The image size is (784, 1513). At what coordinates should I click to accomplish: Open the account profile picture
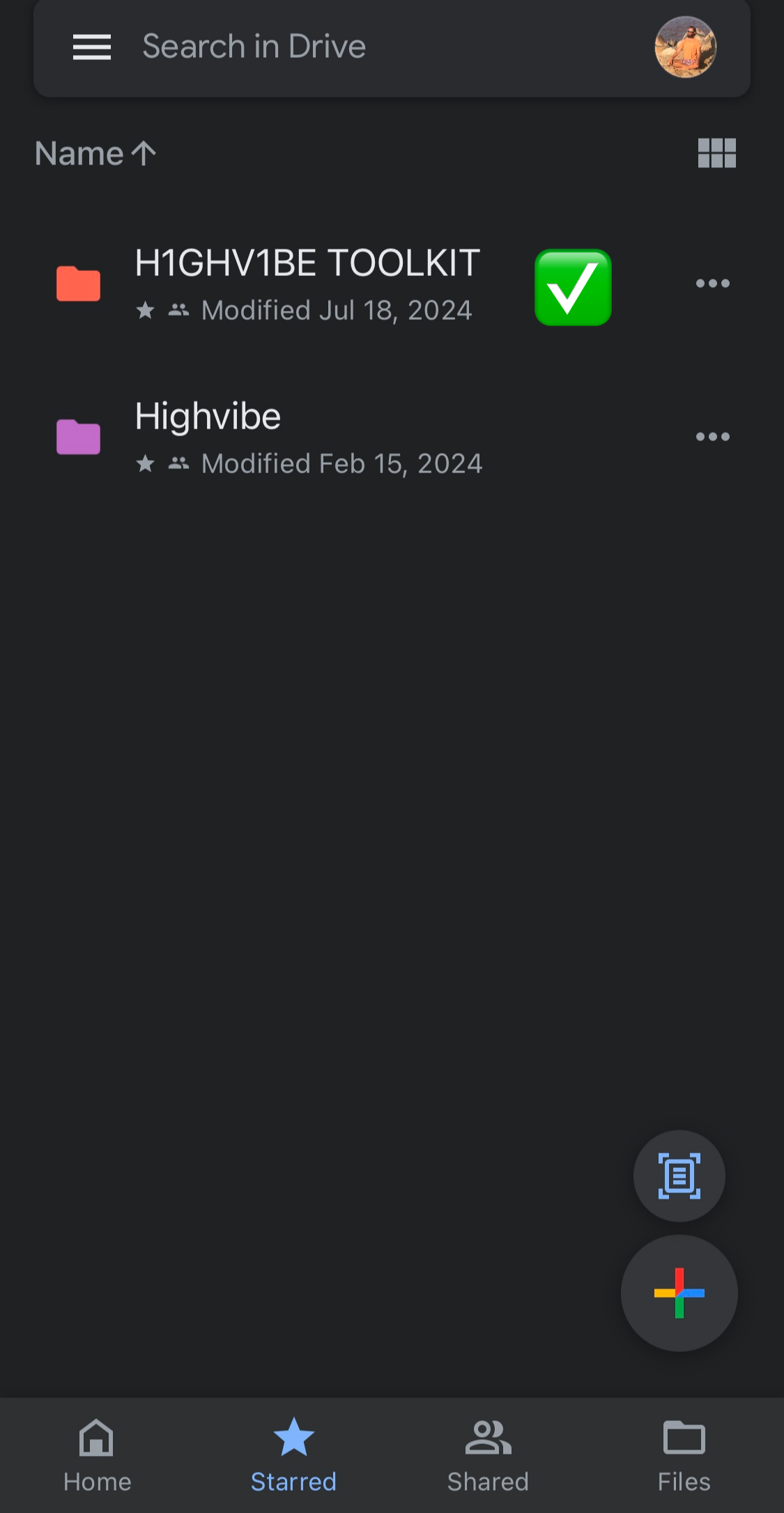coord(686,47)
